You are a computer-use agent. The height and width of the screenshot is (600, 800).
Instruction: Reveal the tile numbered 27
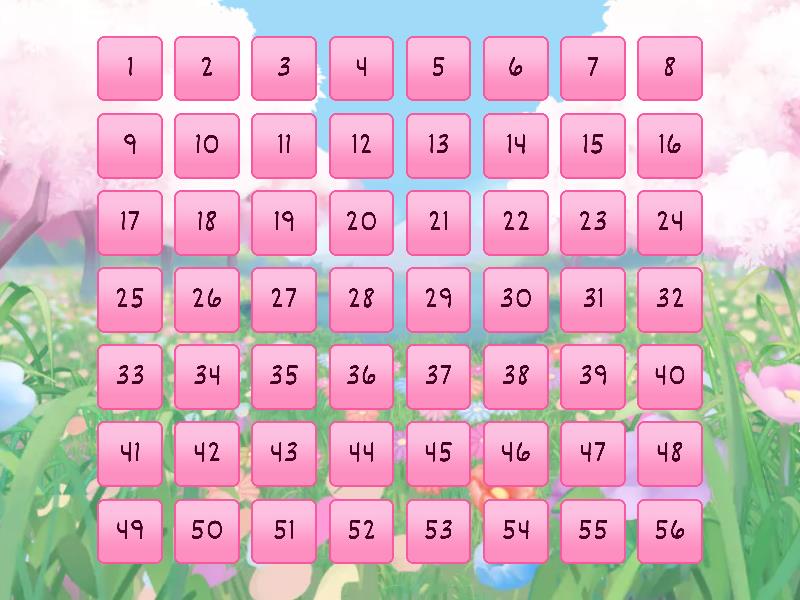[284, 299]
